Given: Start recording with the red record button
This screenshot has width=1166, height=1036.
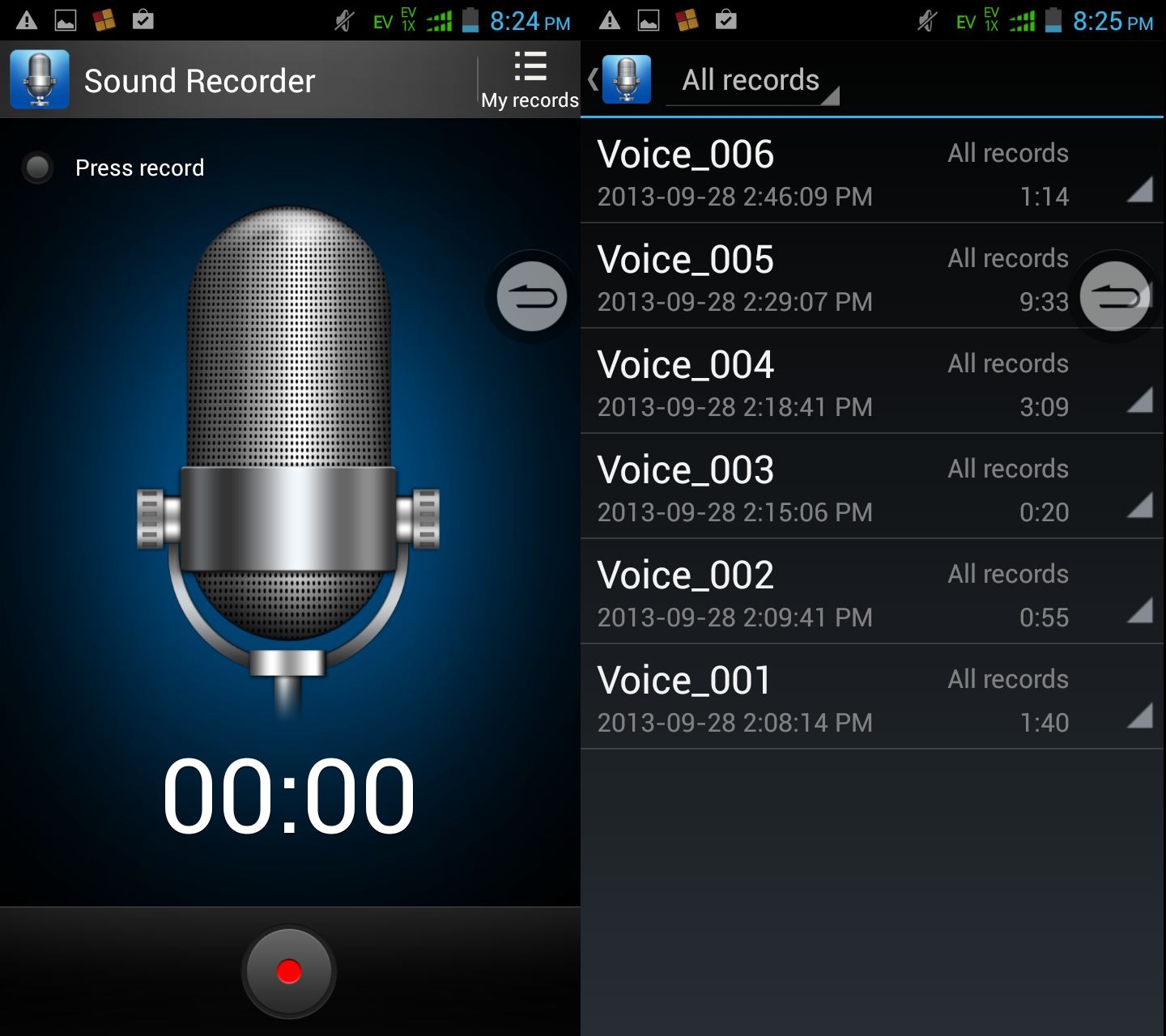Looking at the screenshot, I should (289, 971).
